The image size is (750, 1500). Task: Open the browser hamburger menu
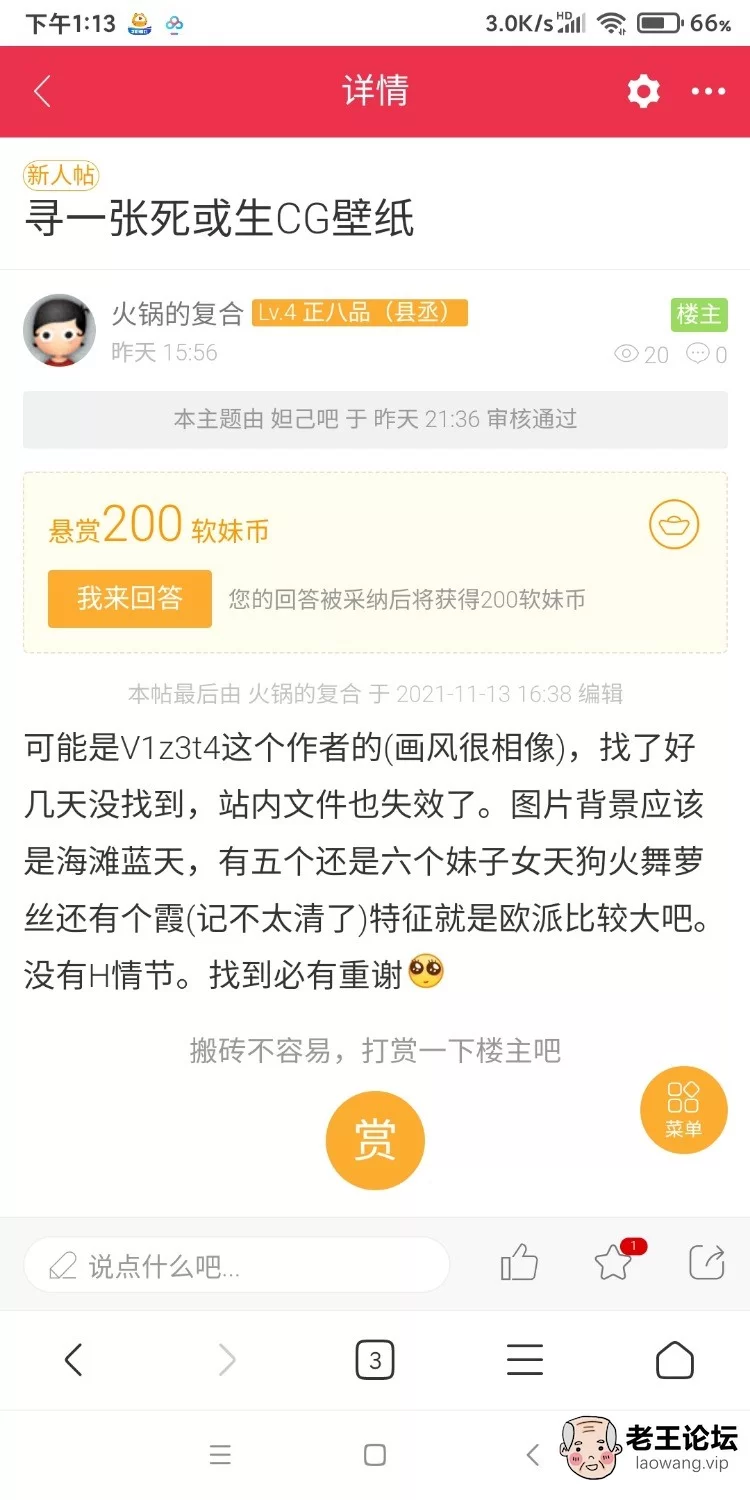tap(525, 1360)
